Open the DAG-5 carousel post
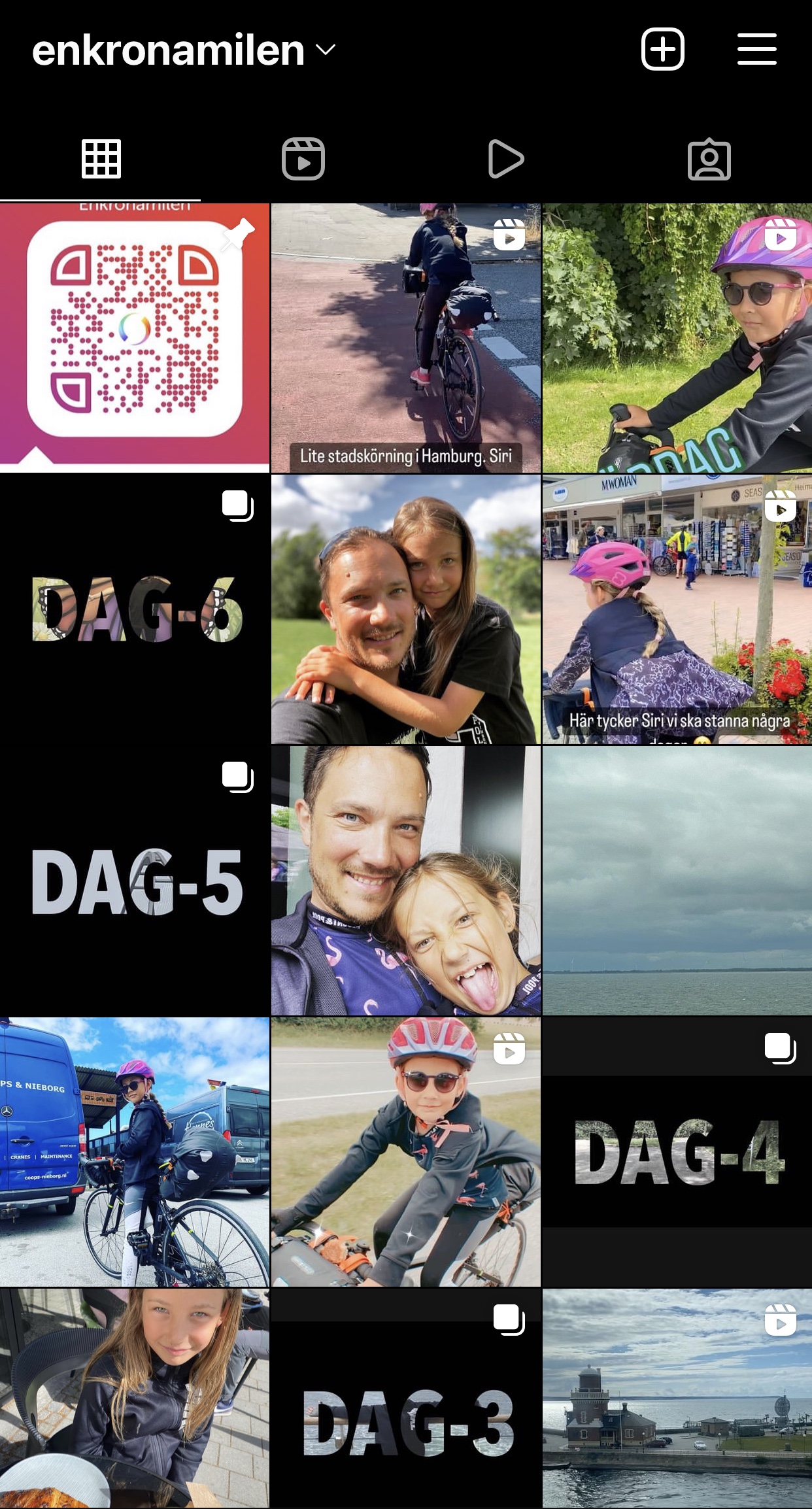The height and width of the screenshot is (1509, 812). 134,881
